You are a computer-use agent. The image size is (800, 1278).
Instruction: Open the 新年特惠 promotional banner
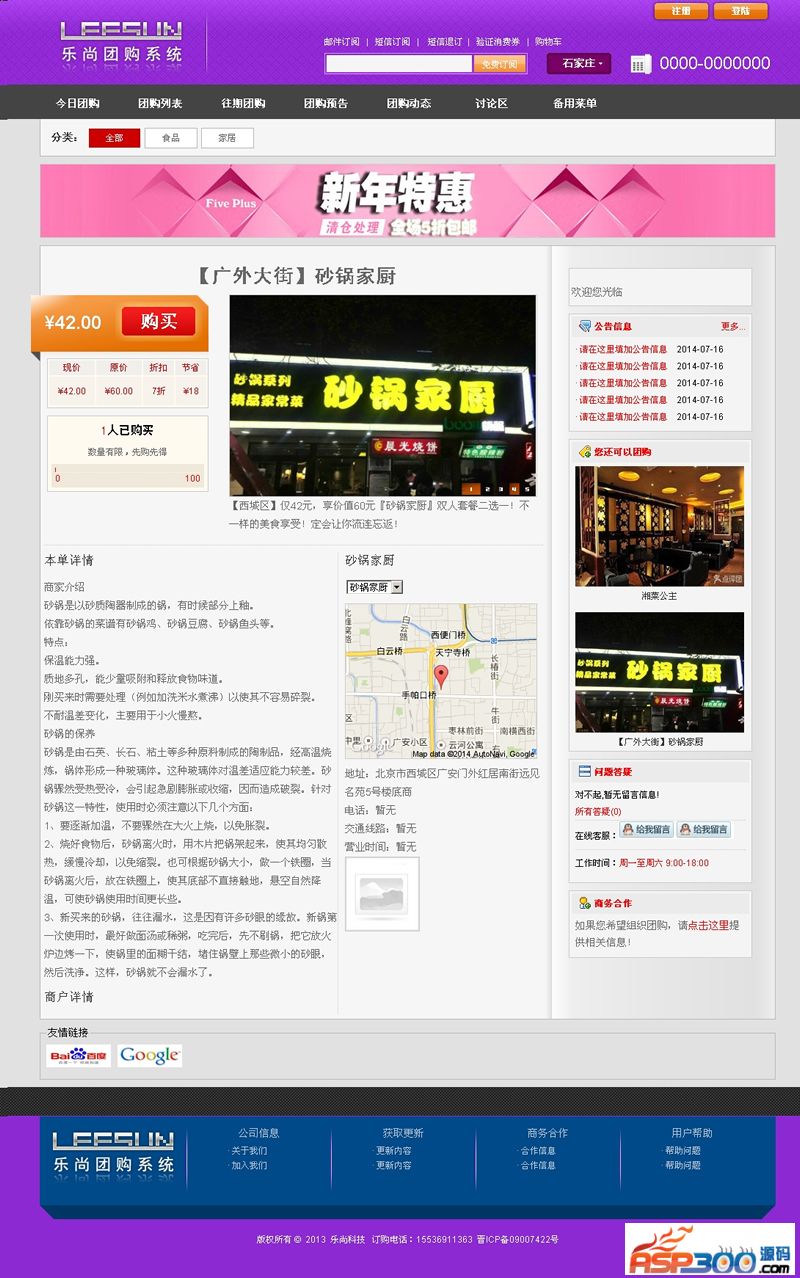407,201
